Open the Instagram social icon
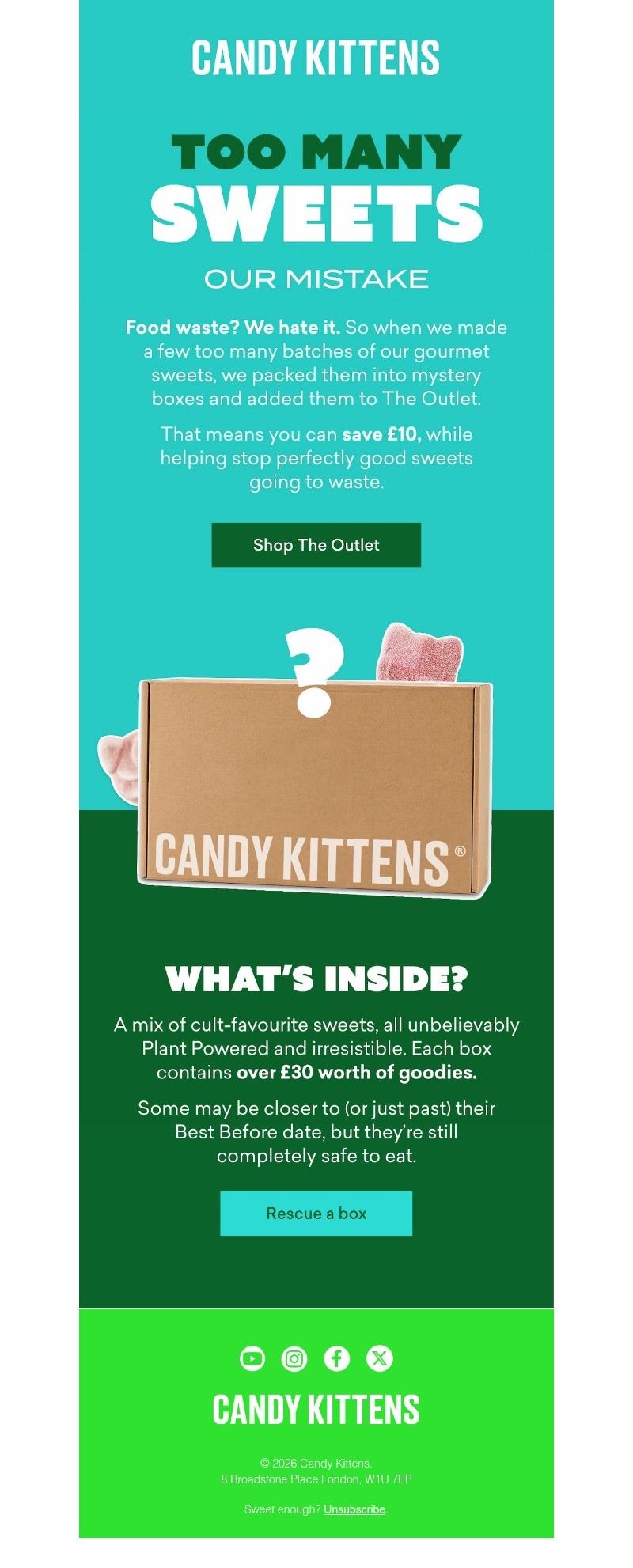The height and width of the screenshot is (1568, 633). click(294, 1358)
